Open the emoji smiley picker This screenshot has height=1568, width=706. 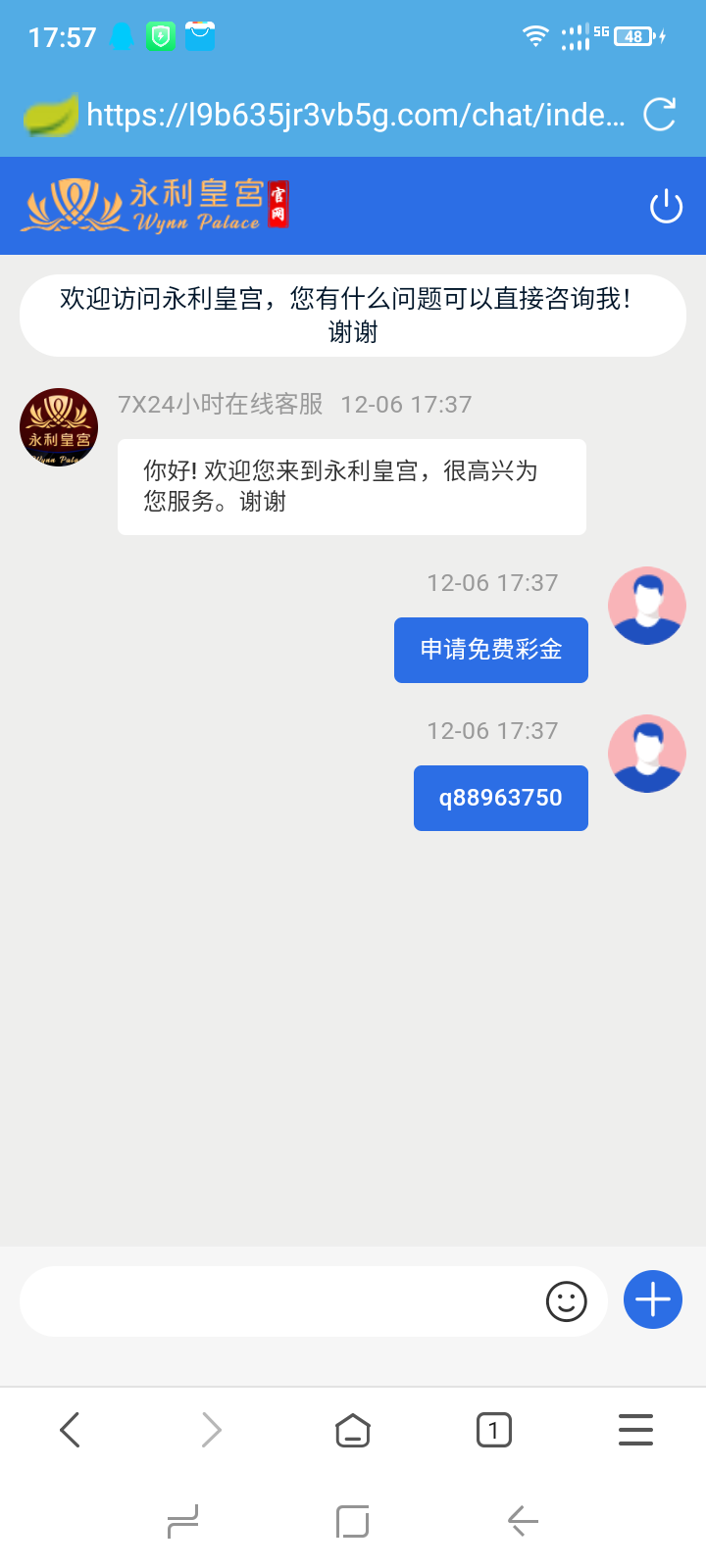[567, 1301]
